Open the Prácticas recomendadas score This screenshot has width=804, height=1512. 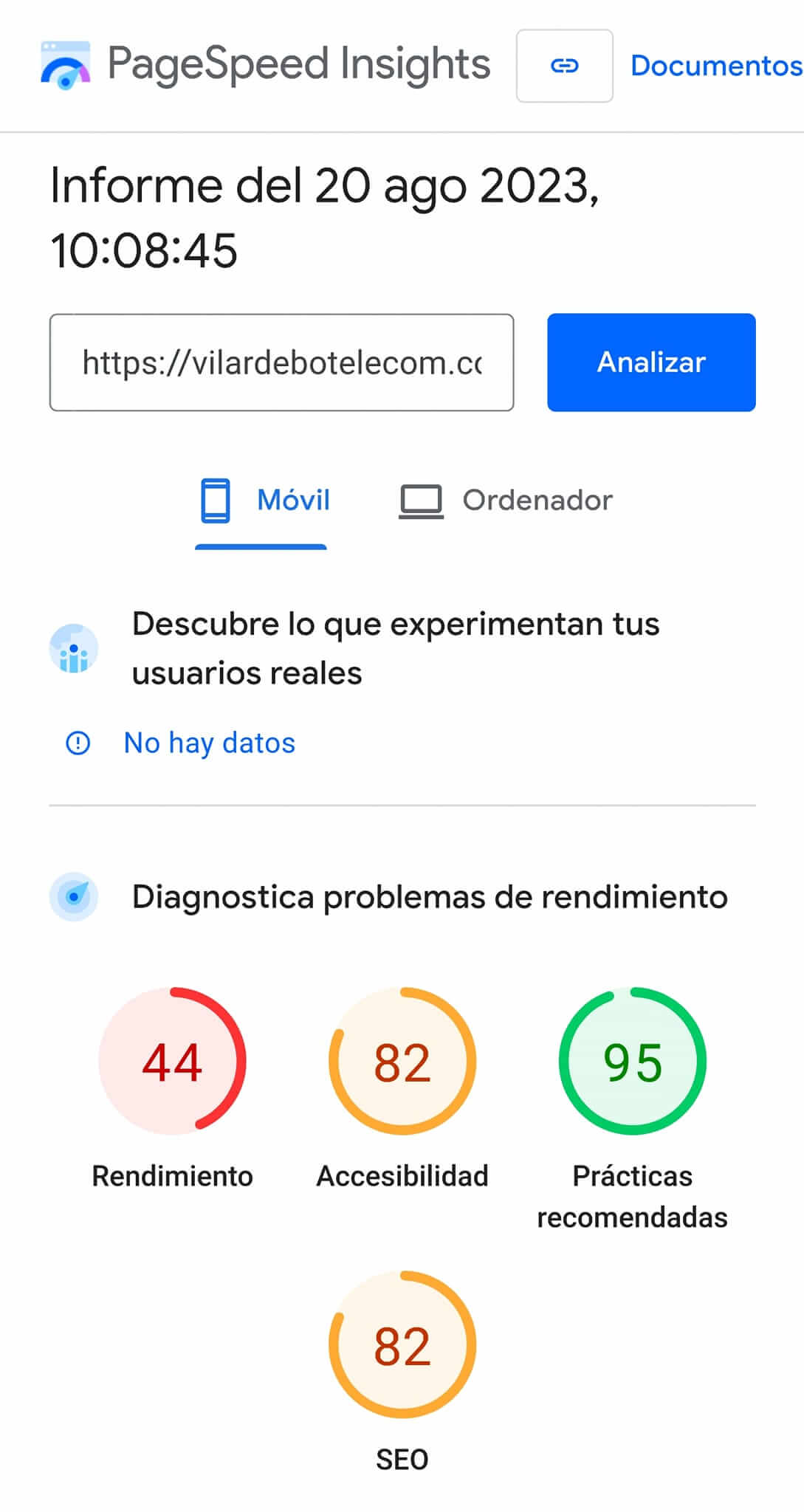pos(632,1061)
